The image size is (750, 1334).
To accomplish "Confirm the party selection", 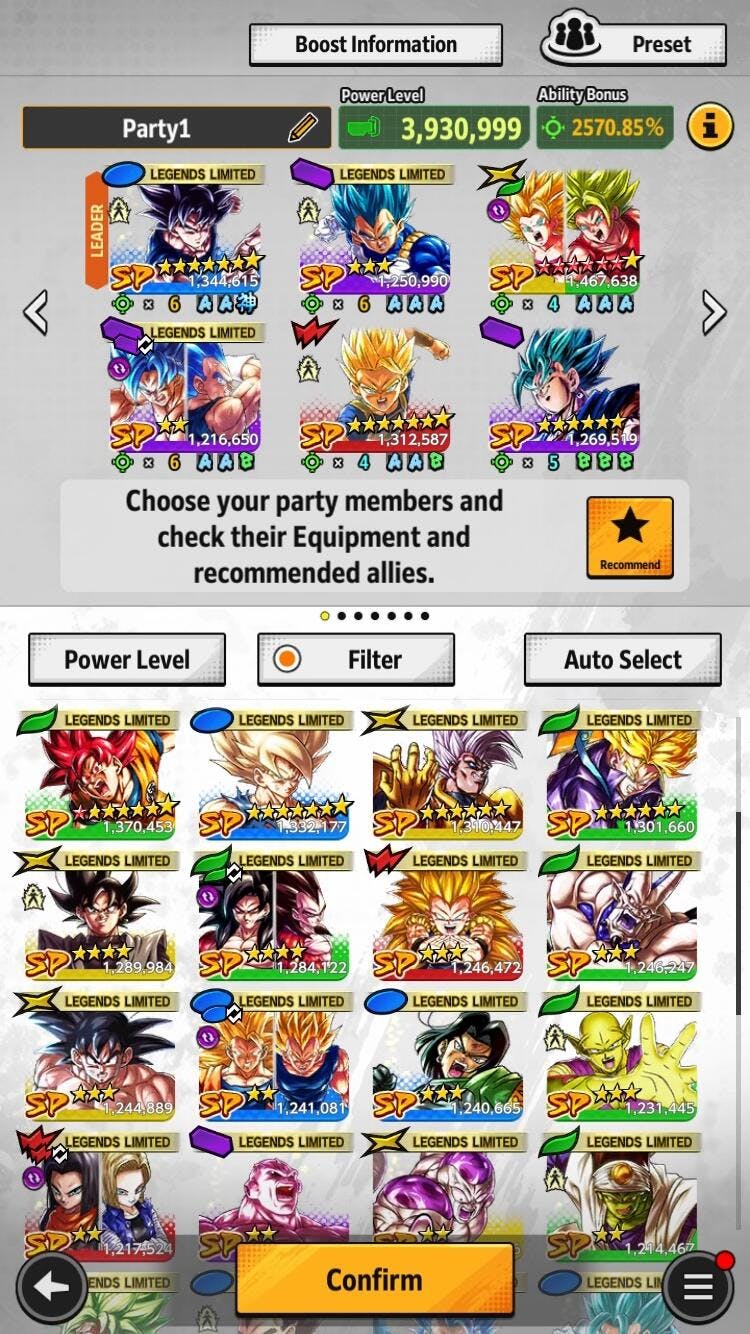I will pyautogui.click(x=375, y=1279).
